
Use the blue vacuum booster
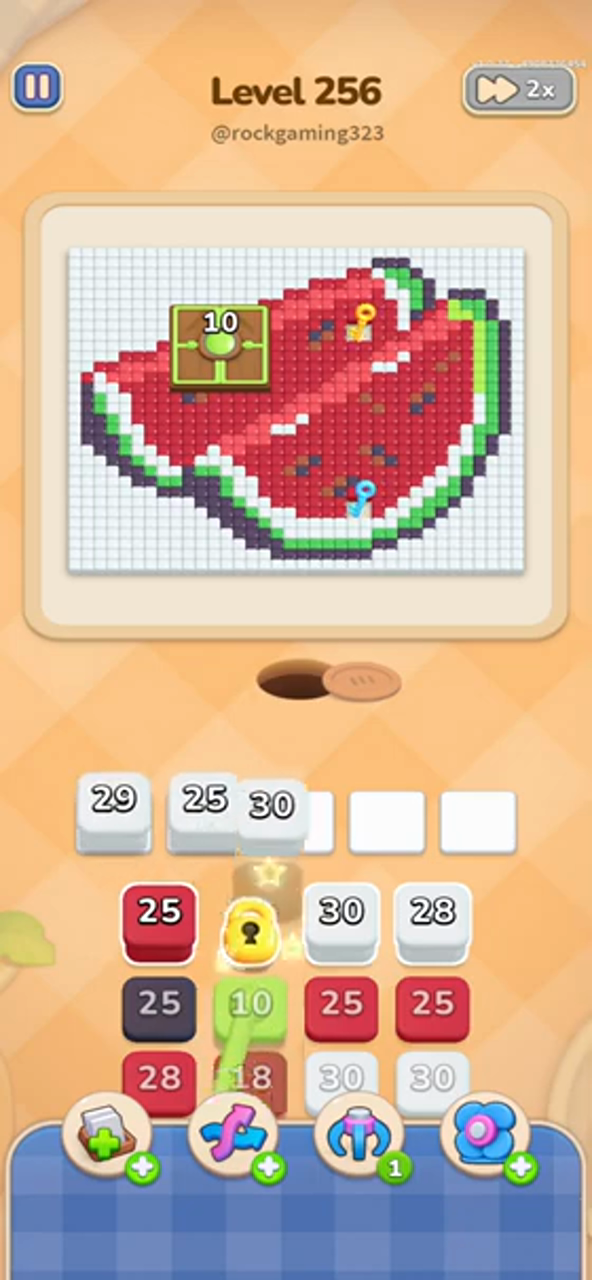pyautogui.click(x=486, y=1137)
